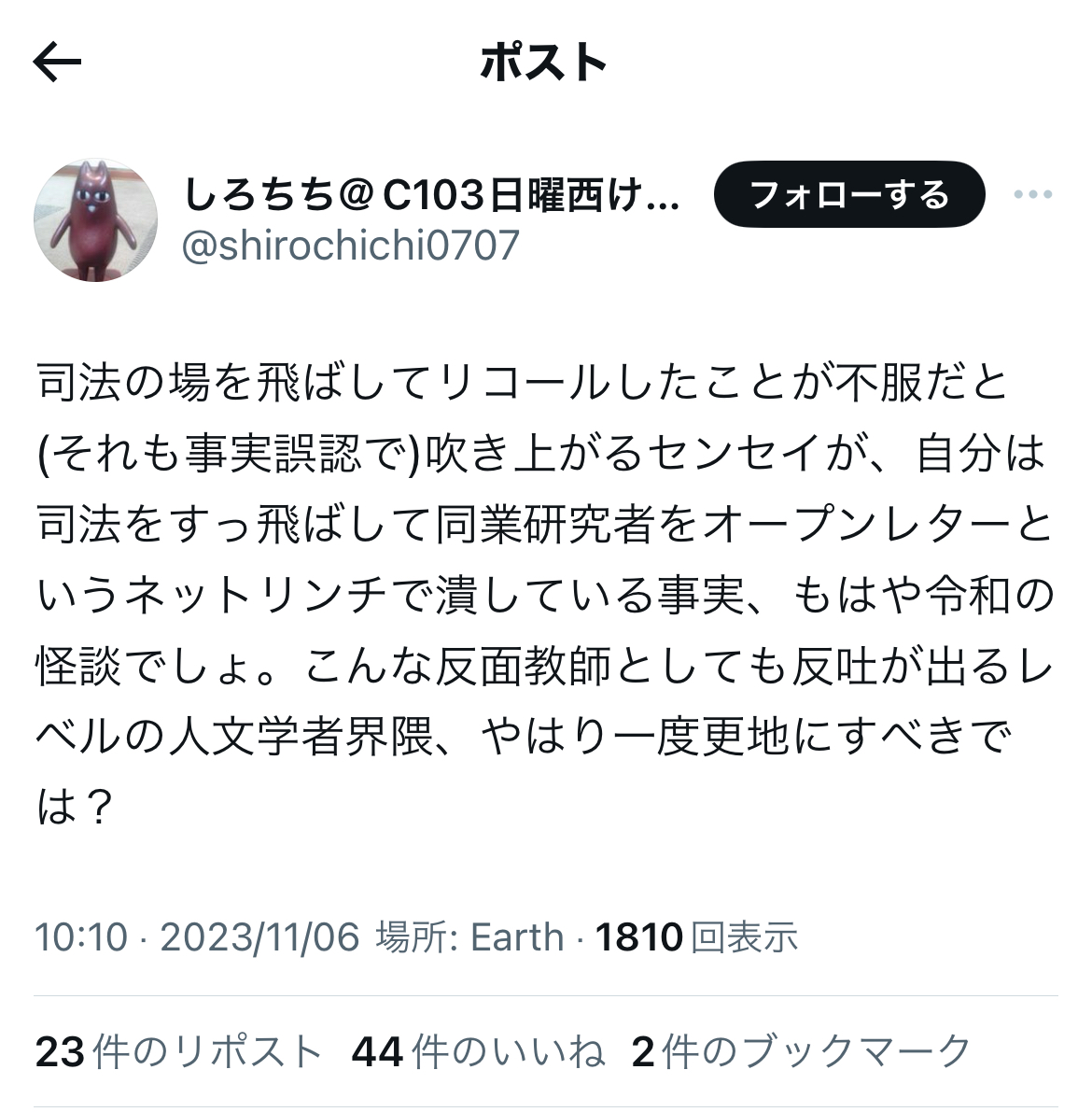The height and width of the screenshot is (1112, 1092).
Task: Open the @shirochichi0707 profile
Action: (x=351, y=246)
